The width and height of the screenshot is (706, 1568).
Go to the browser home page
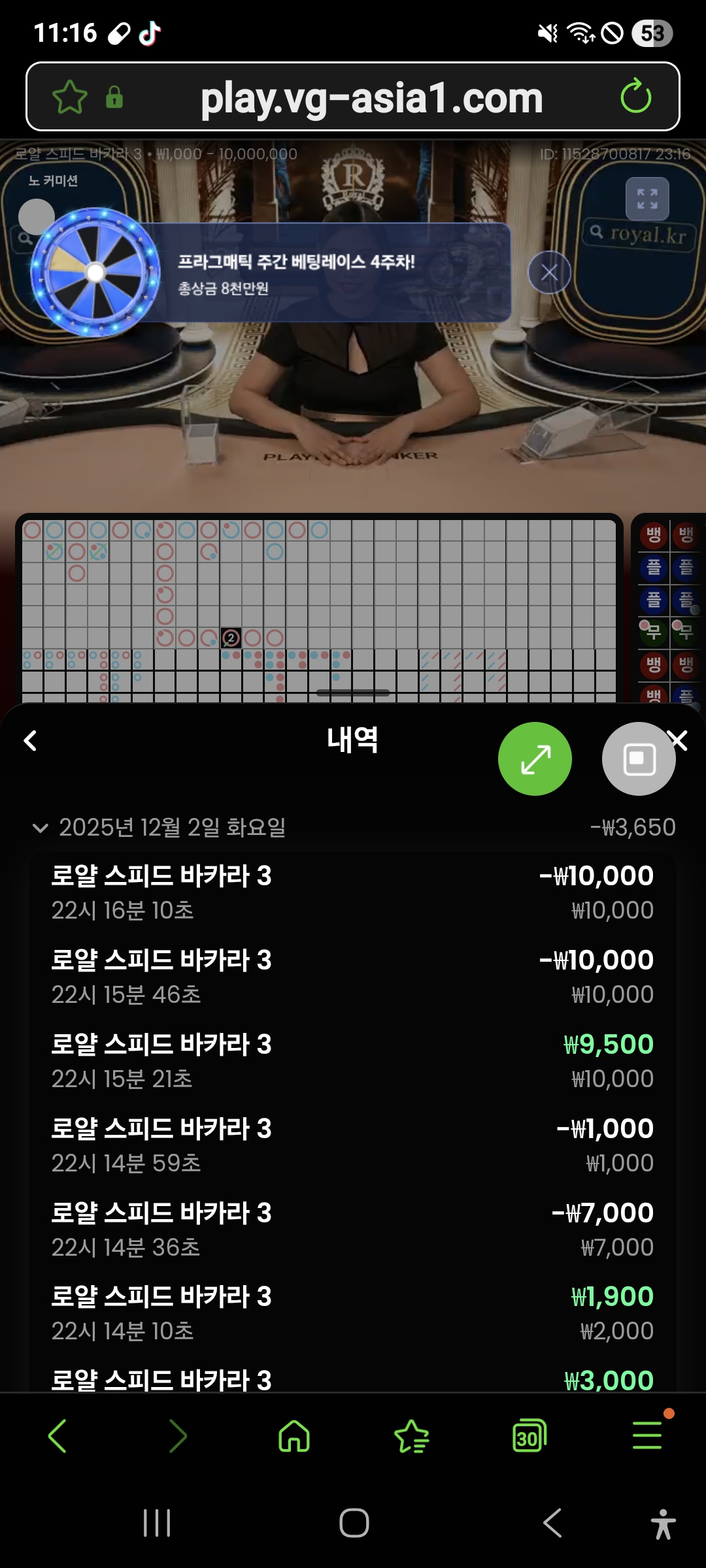(294, 1436)
